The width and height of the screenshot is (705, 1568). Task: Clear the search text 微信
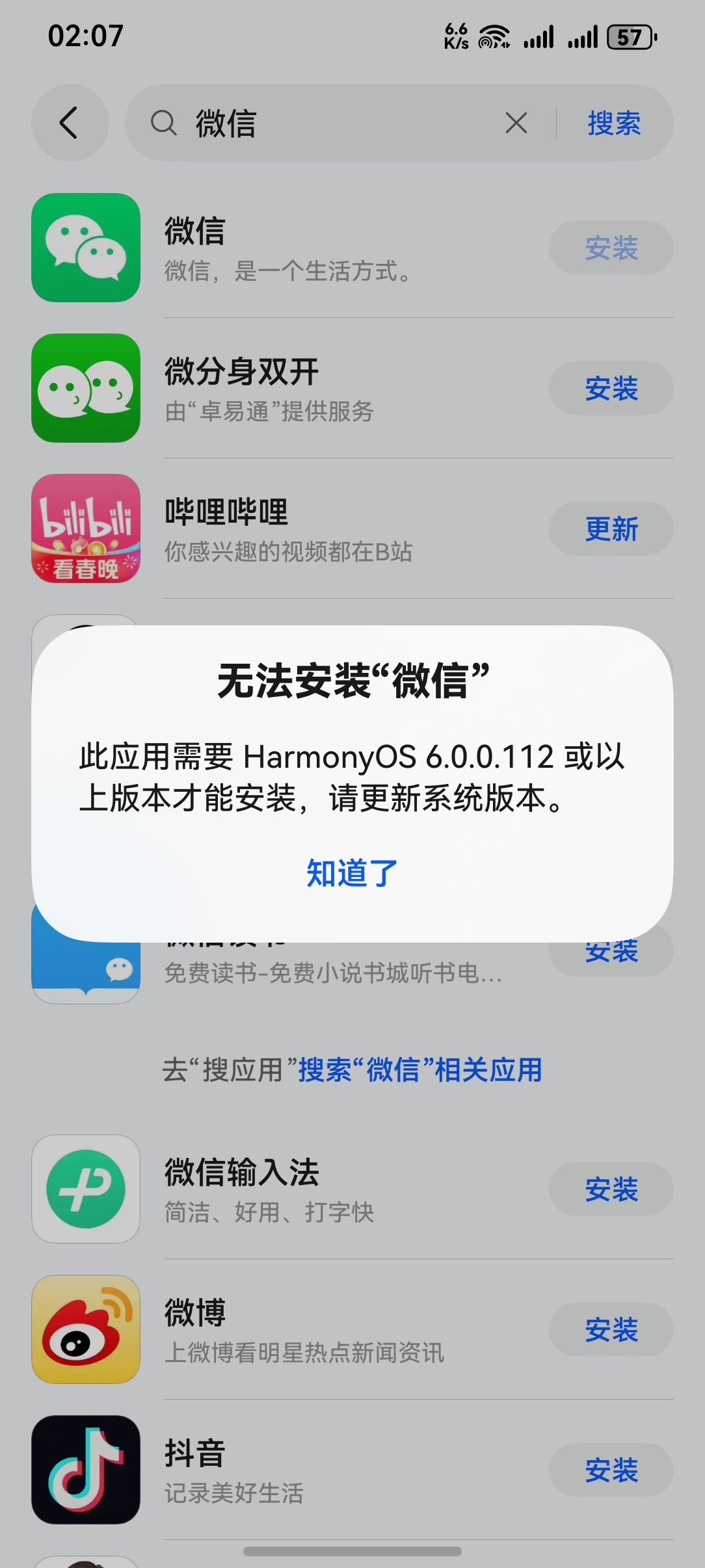(x=516, y=123)
